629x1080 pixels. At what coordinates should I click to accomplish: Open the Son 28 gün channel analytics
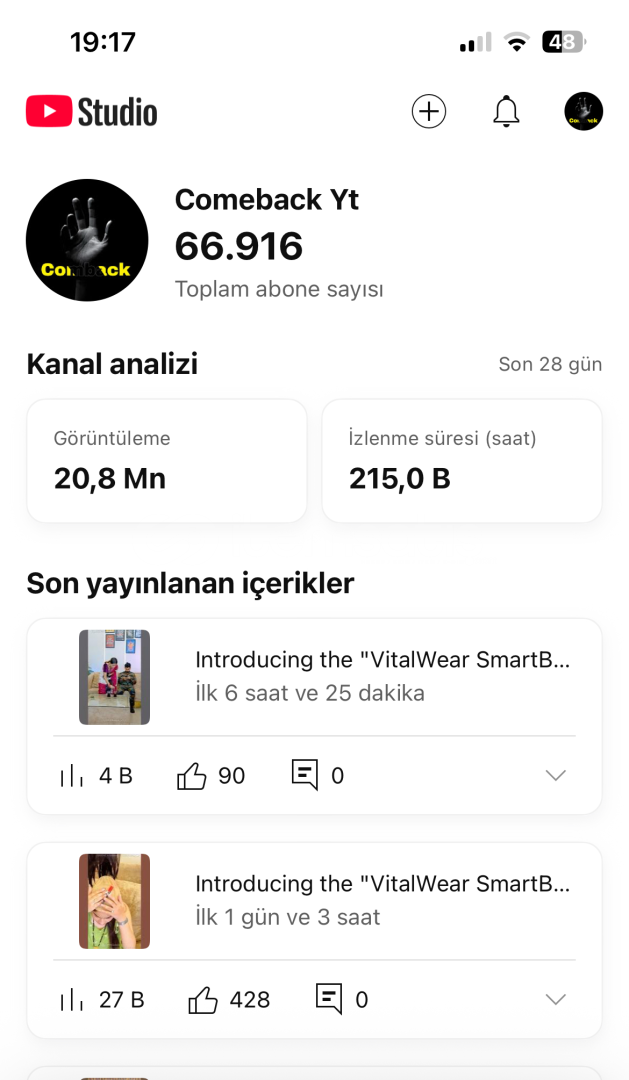550,364
